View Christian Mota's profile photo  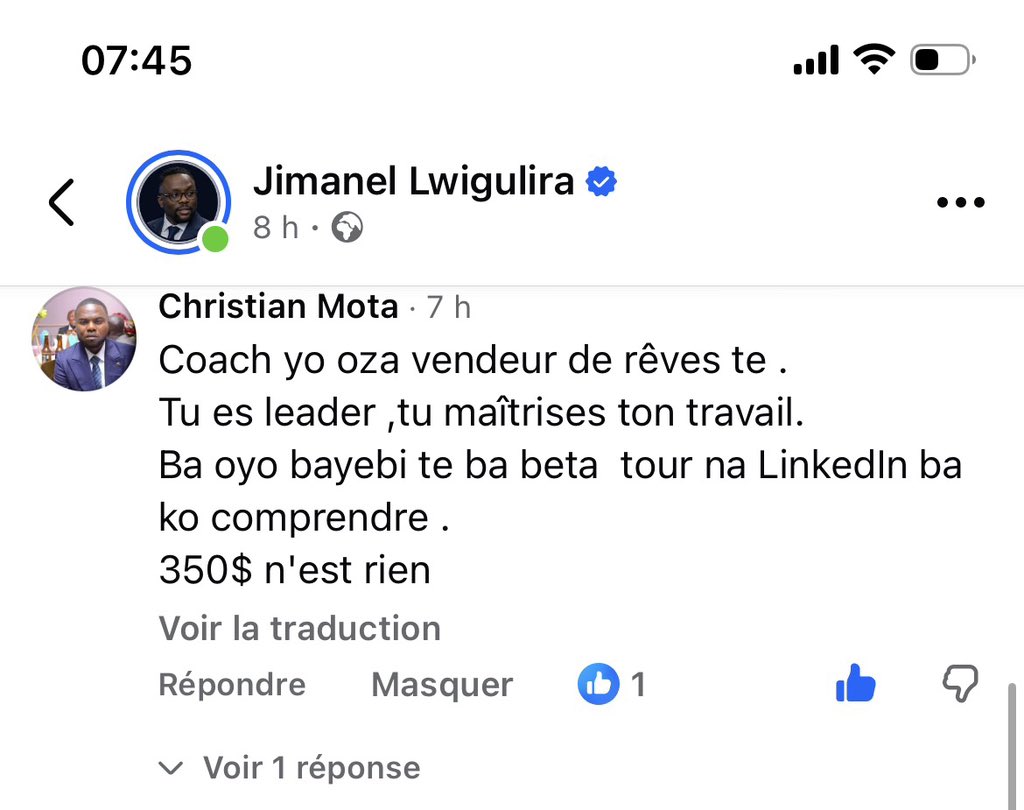click(83, 338)
